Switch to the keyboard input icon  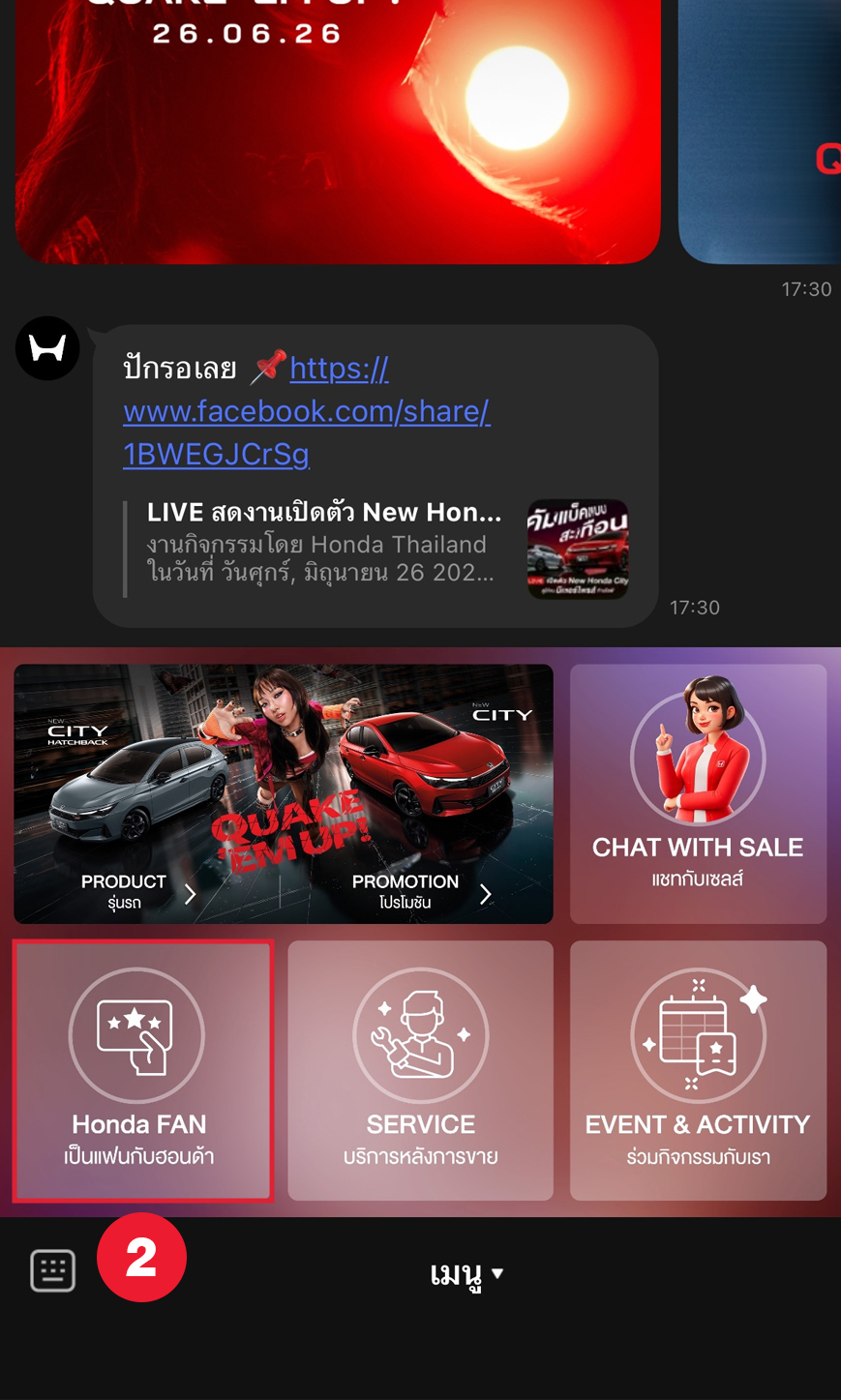(52, 1270)
